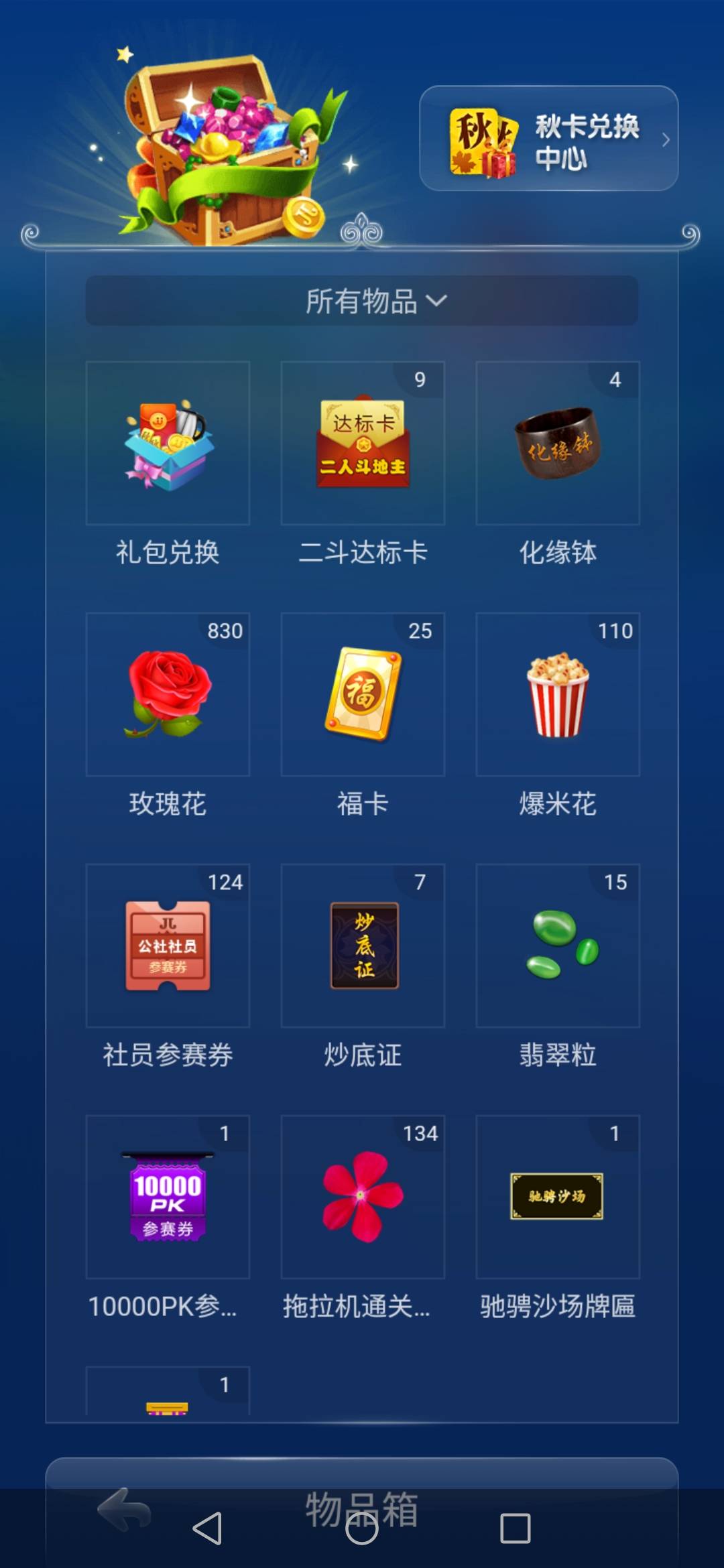This screenshot has width=724, height=1568.
Task: Open the 10000PK 参赛券 ticket
Action: pyautogui.click(x=168, y=1199)
